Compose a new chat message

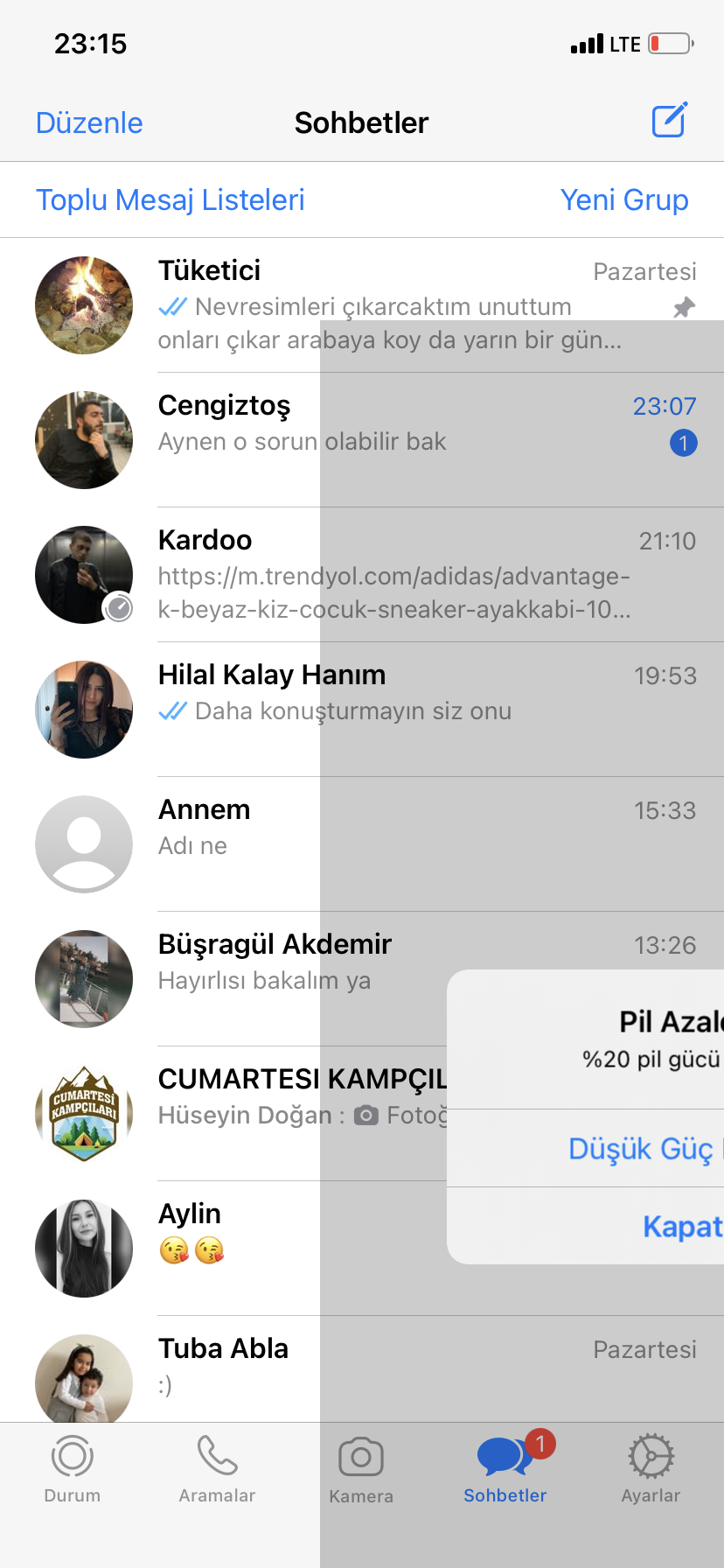point(670,121)
